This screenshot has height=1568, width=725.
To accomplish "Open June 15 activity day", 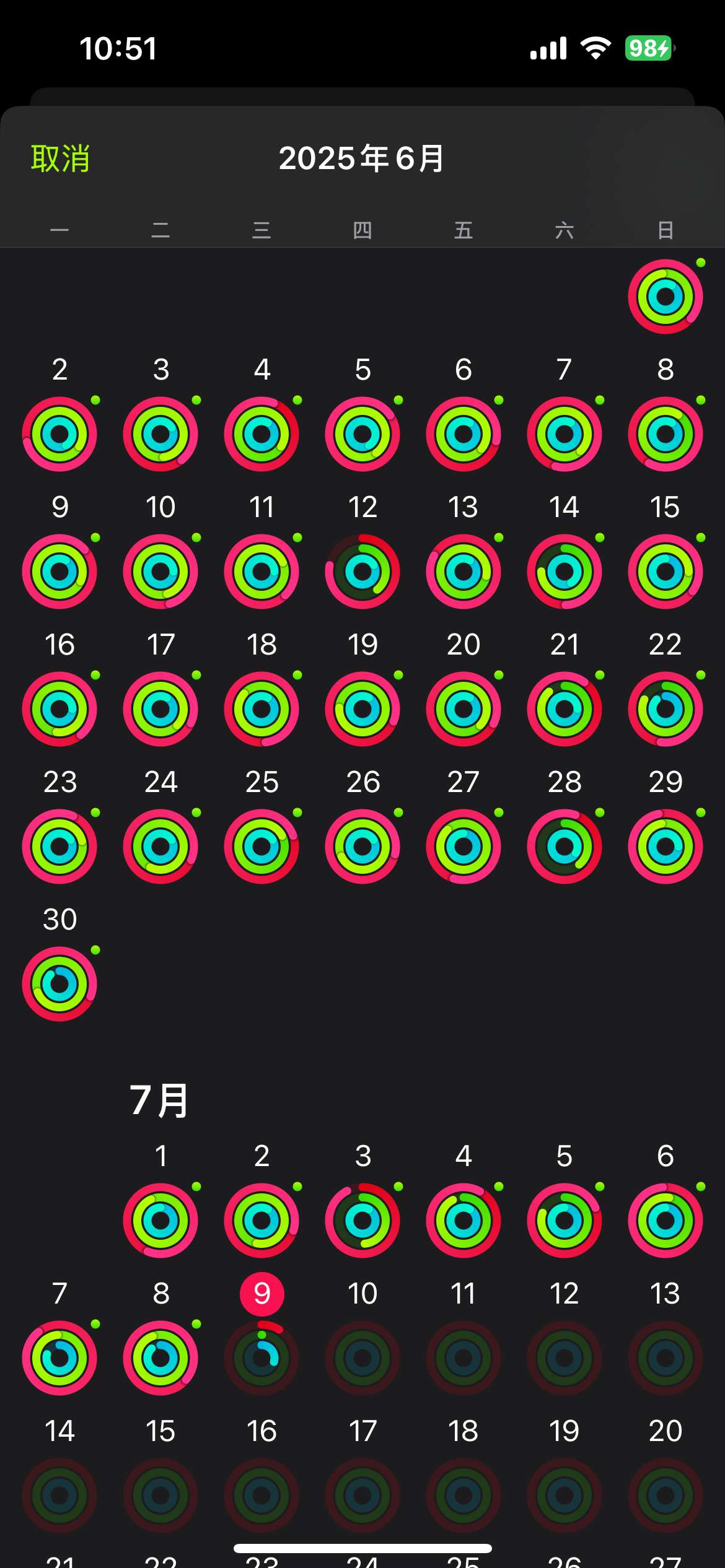I will (x=666, y=572).
